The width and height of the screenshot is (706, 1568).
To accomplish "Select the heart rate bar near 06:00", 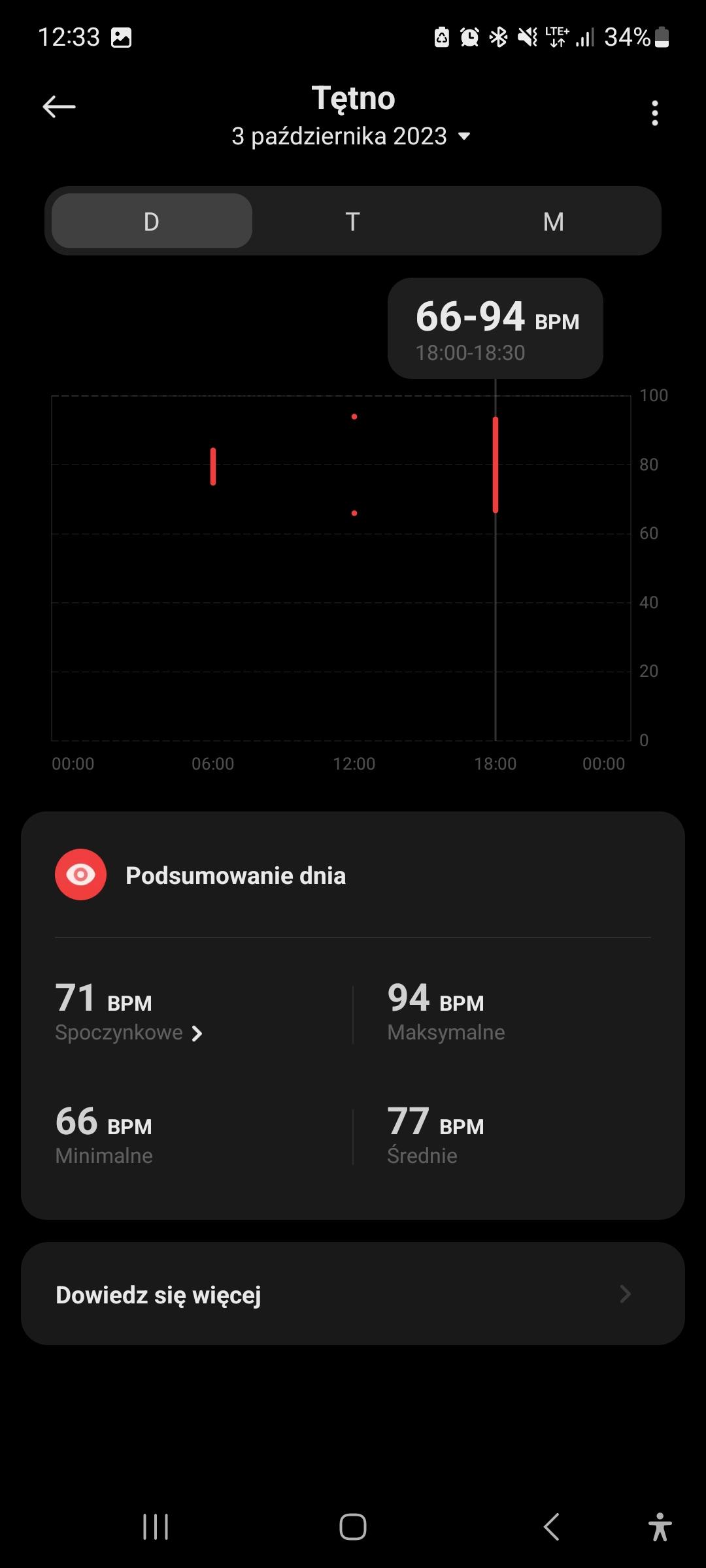I will (213, 466).
